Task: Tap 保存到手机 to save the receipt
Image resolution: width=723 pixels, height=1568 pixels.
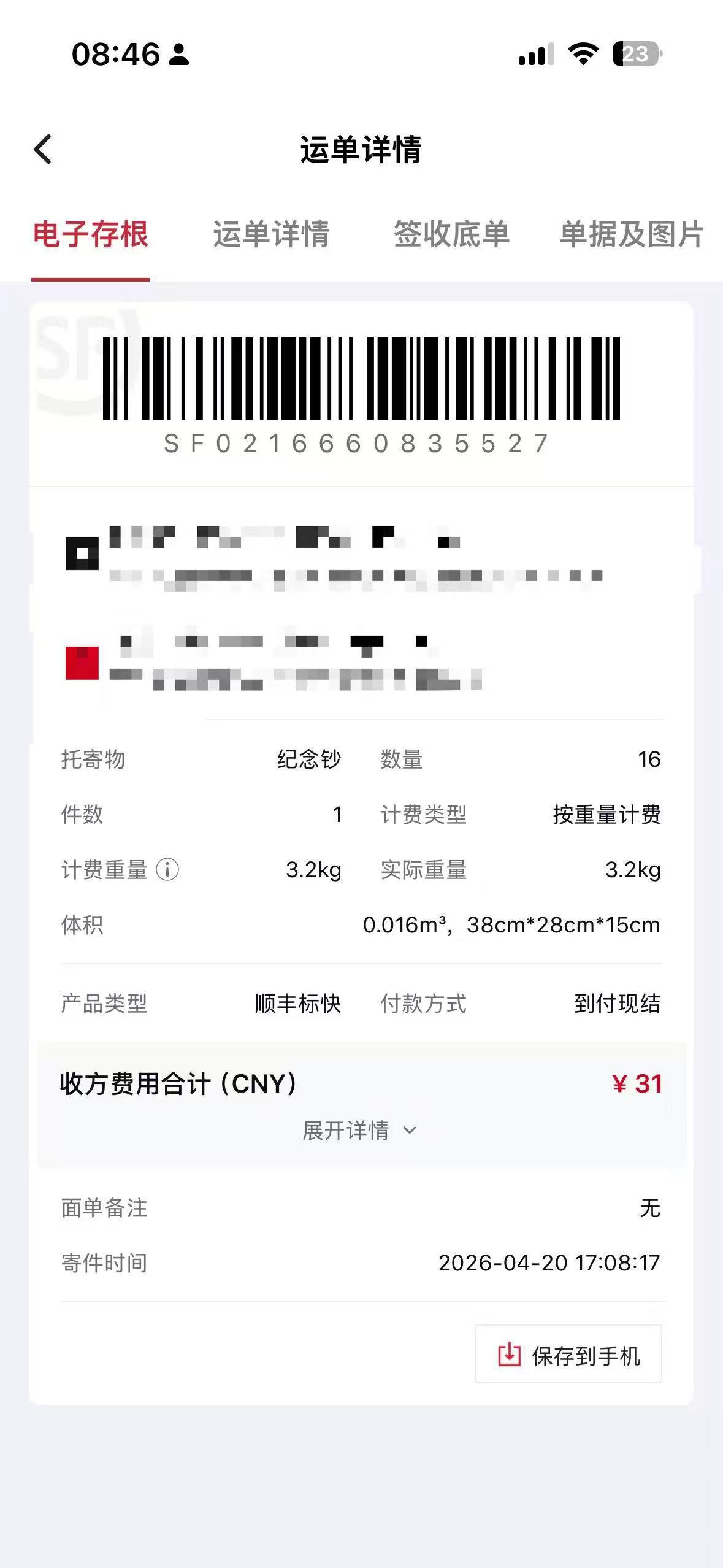Action: [x=568, y=1356]
